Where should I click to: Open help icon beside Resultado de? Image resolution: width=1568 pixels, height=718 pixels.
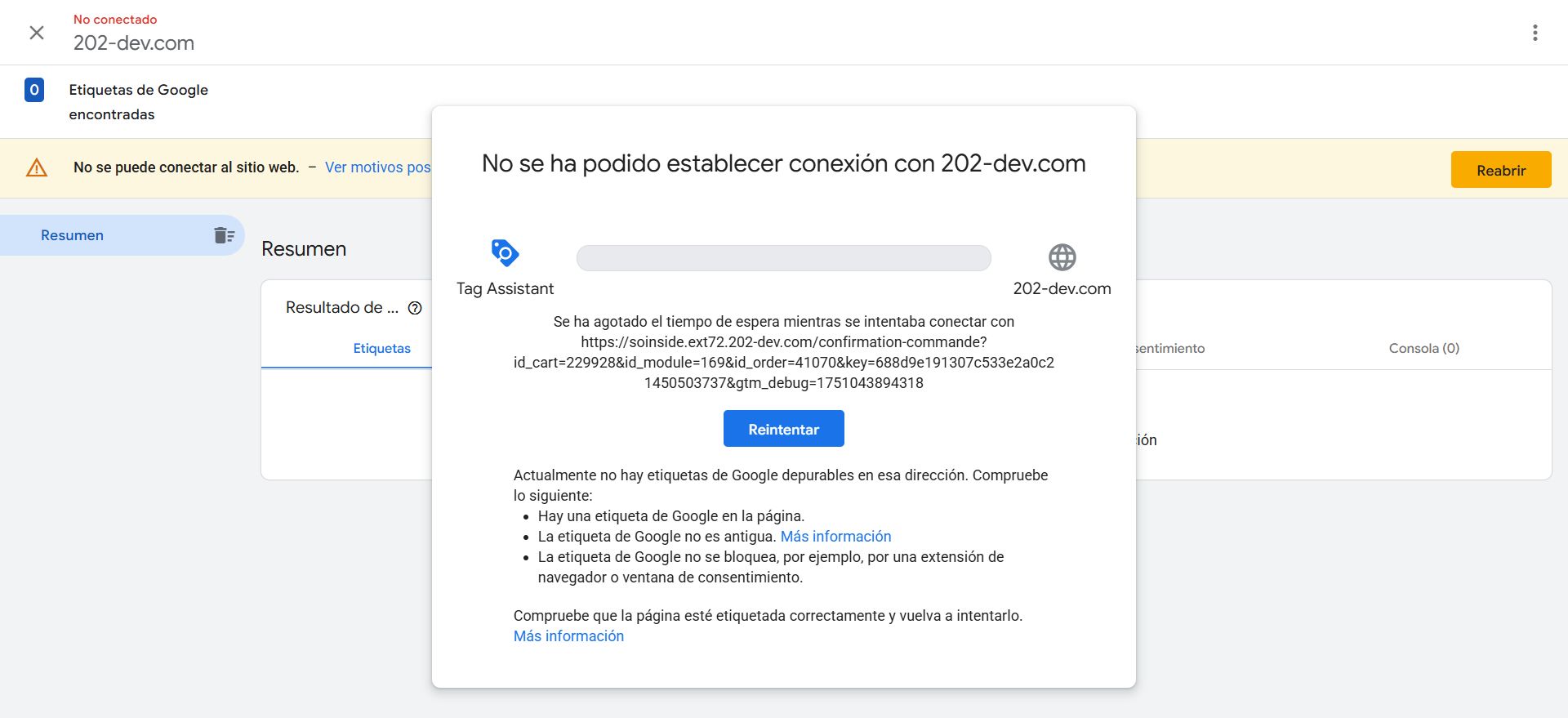[x=415, y=308]
